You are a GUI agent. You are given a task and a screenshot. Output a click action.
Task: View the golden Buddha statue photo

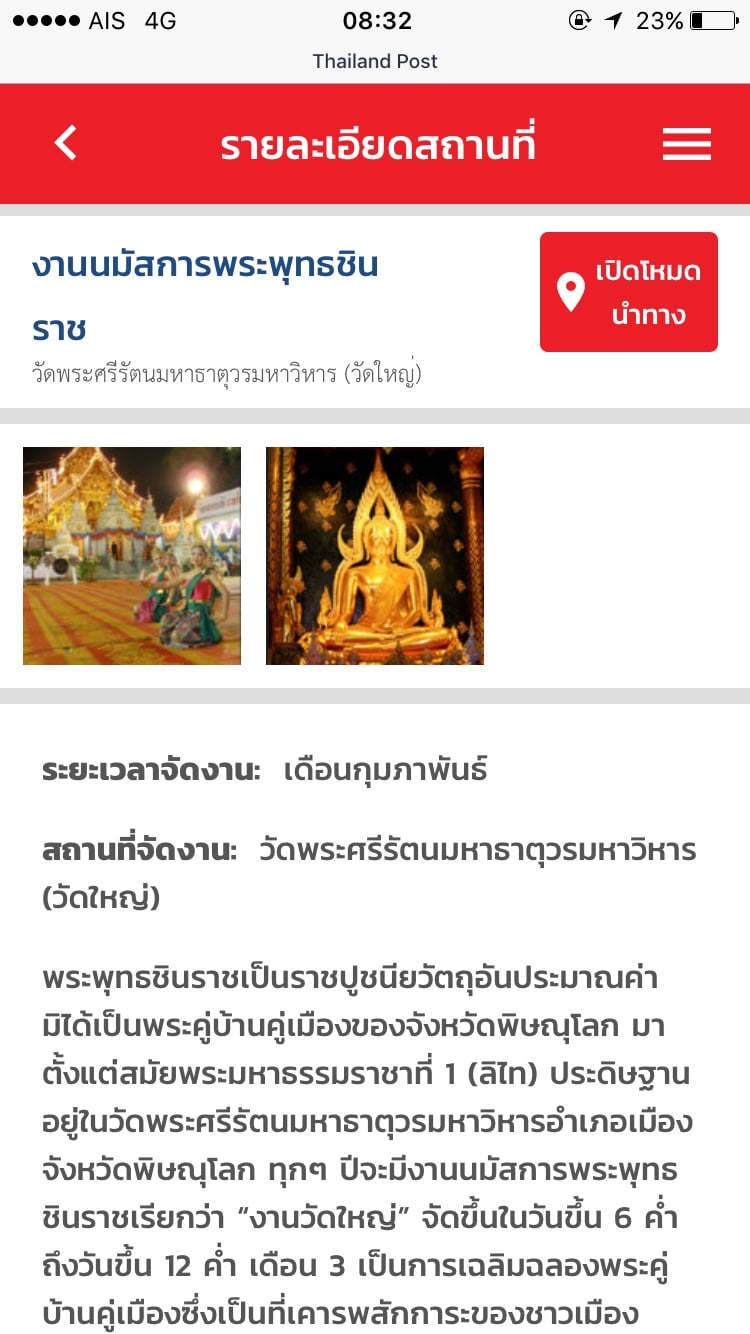click(x=375, y=556)
